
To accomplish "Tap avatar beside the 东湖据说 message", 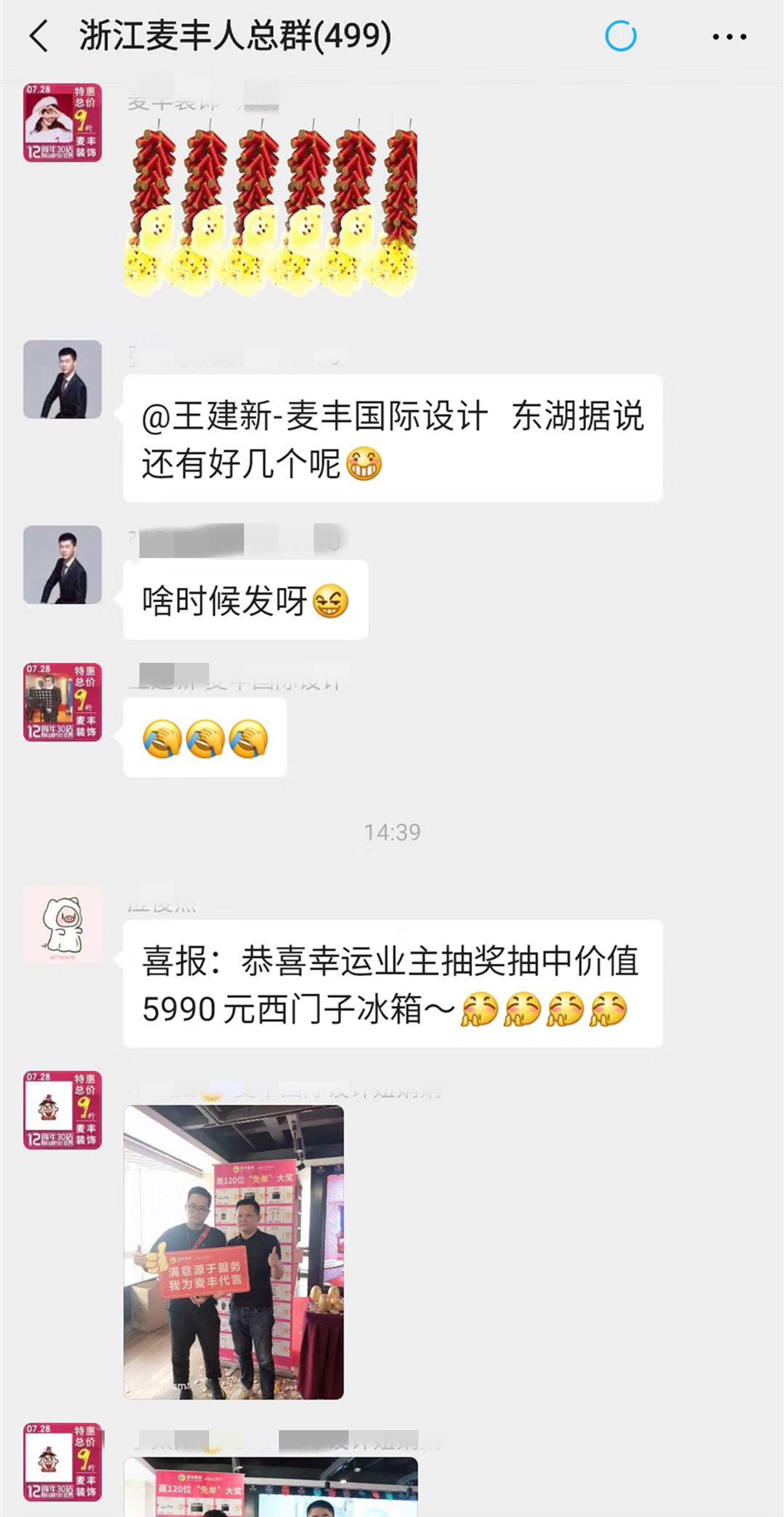I will tap(62, 379).
